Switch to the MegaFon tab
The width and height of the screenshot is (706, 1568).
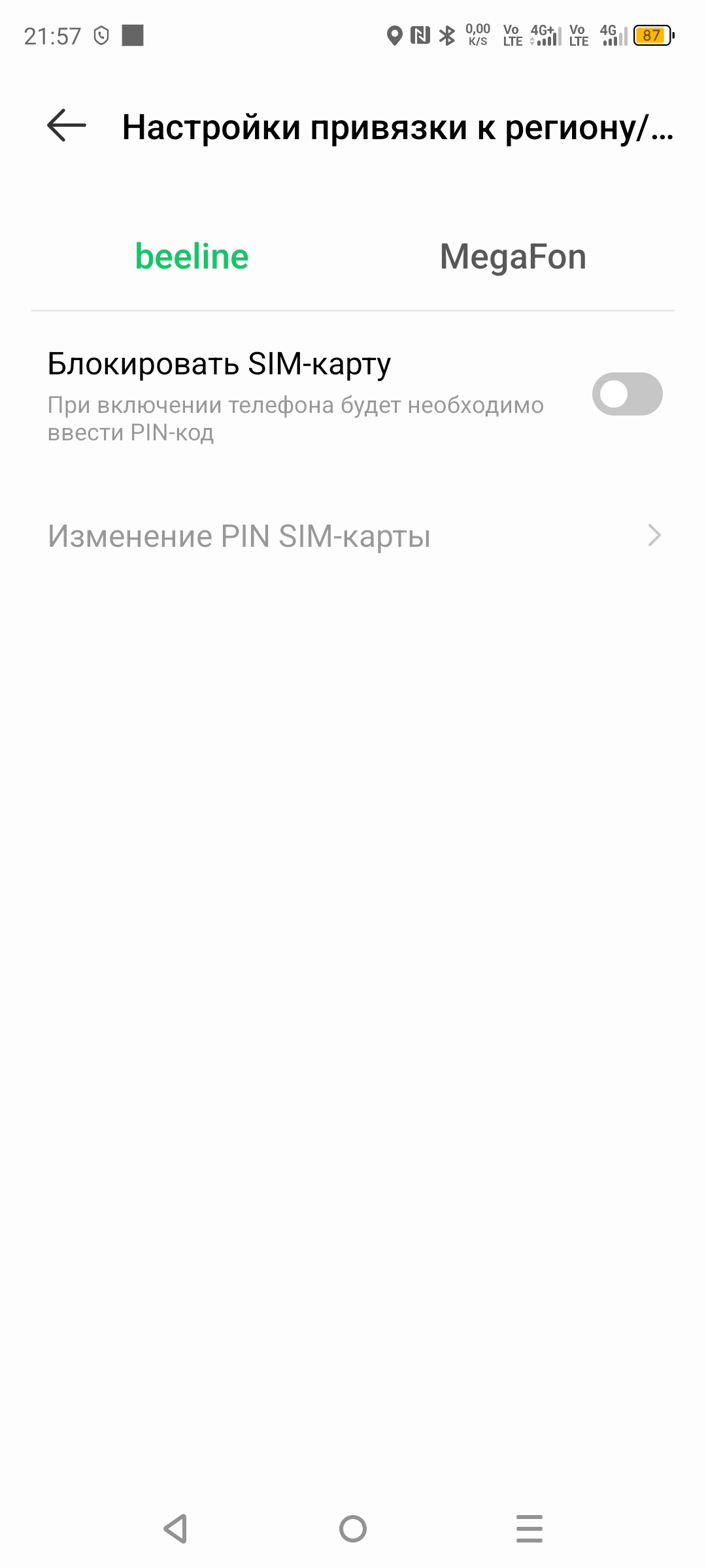tap(513, 257)
